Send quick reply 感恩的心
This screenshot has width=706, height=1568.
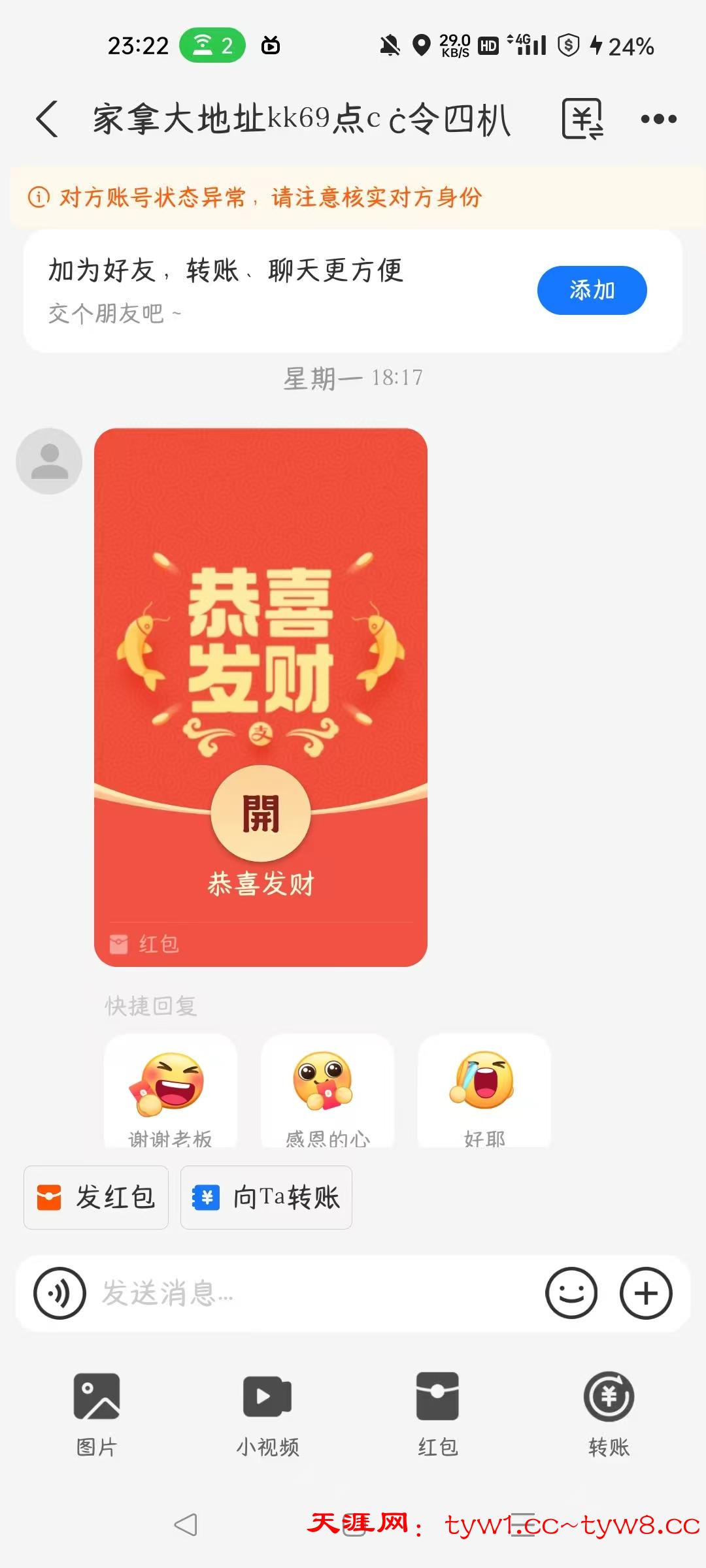click(327, 1092)
